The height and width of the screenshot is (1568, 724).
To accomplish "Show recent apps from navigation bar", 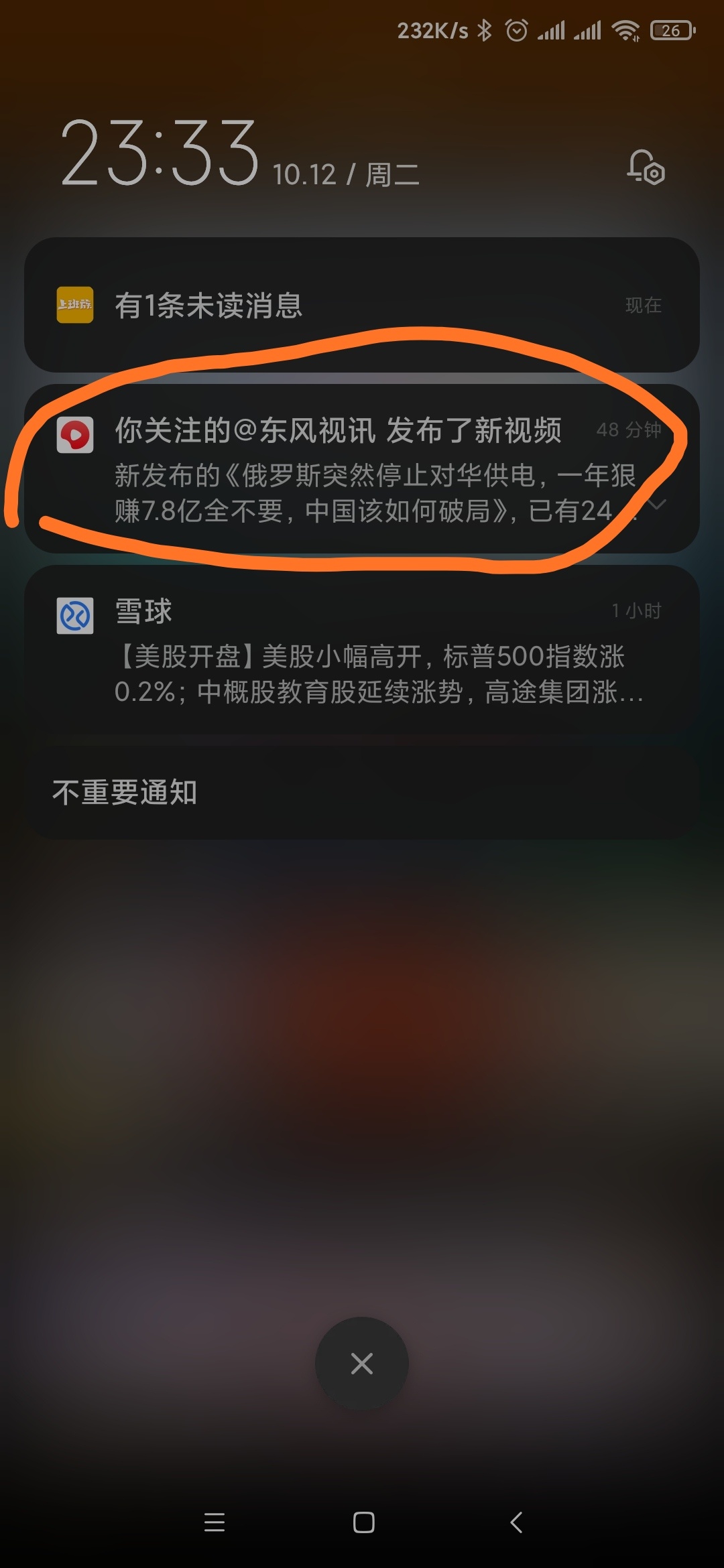I will click(215, 1522).
